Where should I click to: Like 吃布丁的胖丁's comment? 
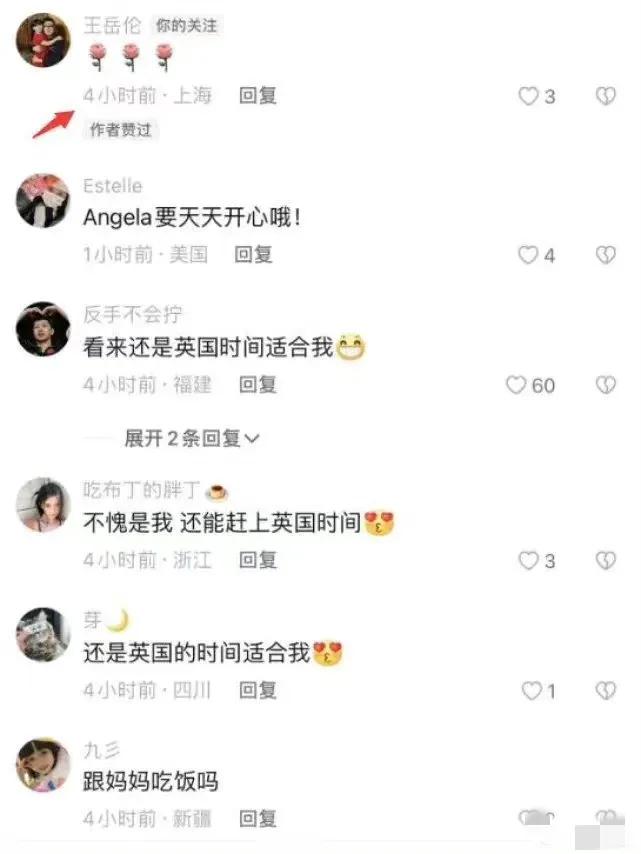pyautogui.click(x=528, y=560)
